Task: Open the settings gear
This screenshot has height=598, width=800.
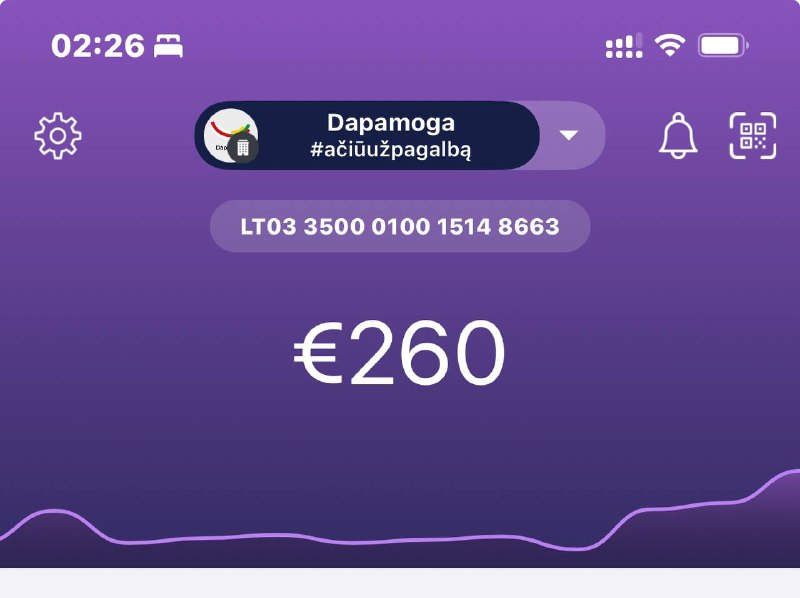Action: 58,136
